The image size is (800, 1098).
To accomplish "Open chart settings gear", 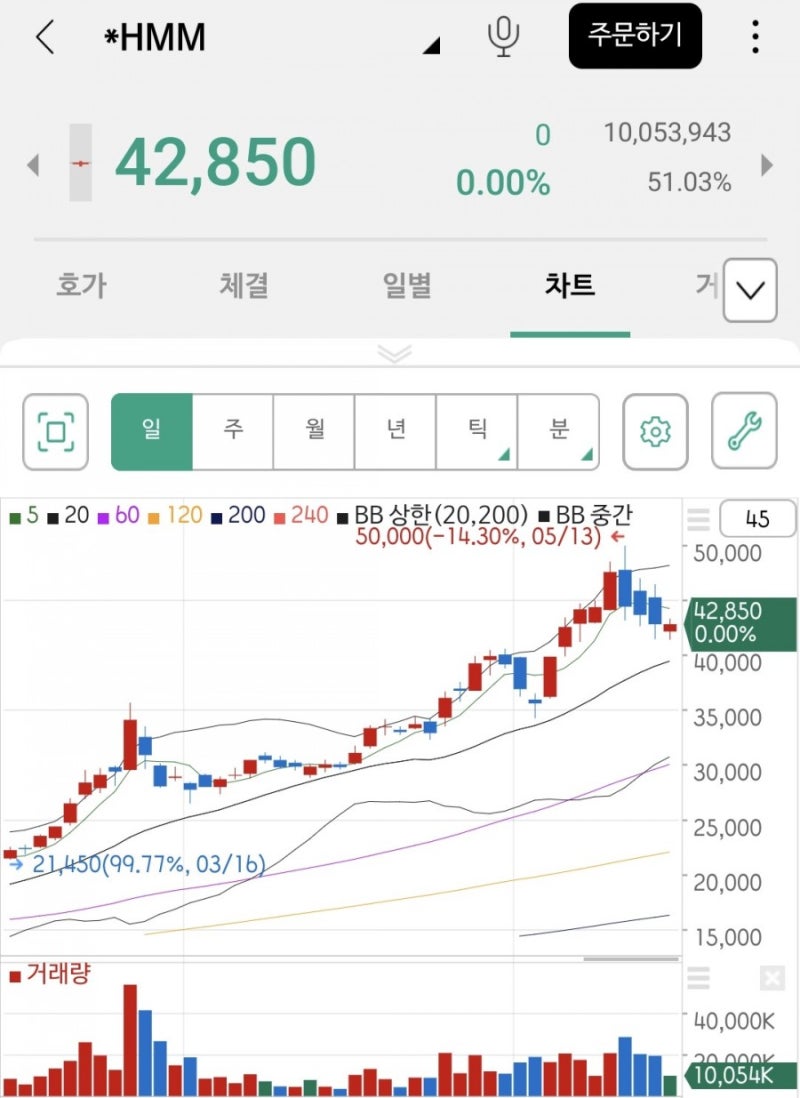I will click(x=655, y=432).
